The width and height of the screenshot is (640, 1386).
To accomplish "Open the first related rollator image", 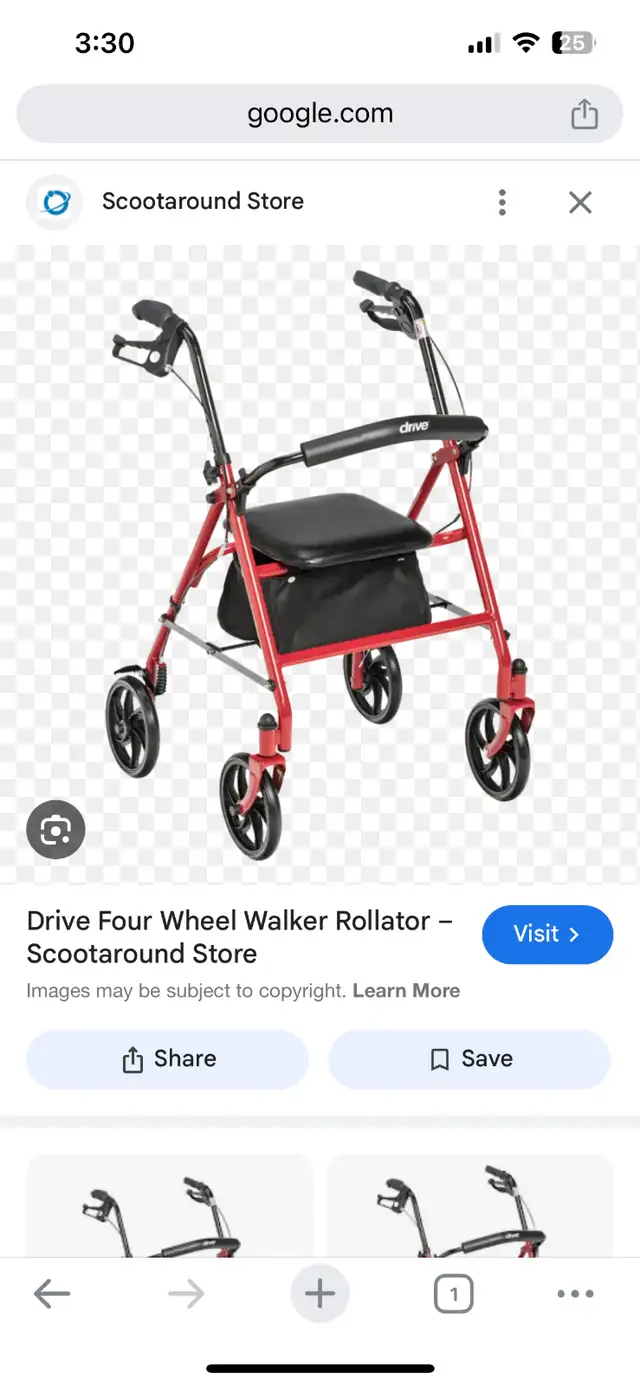I will coord(169,1206).
